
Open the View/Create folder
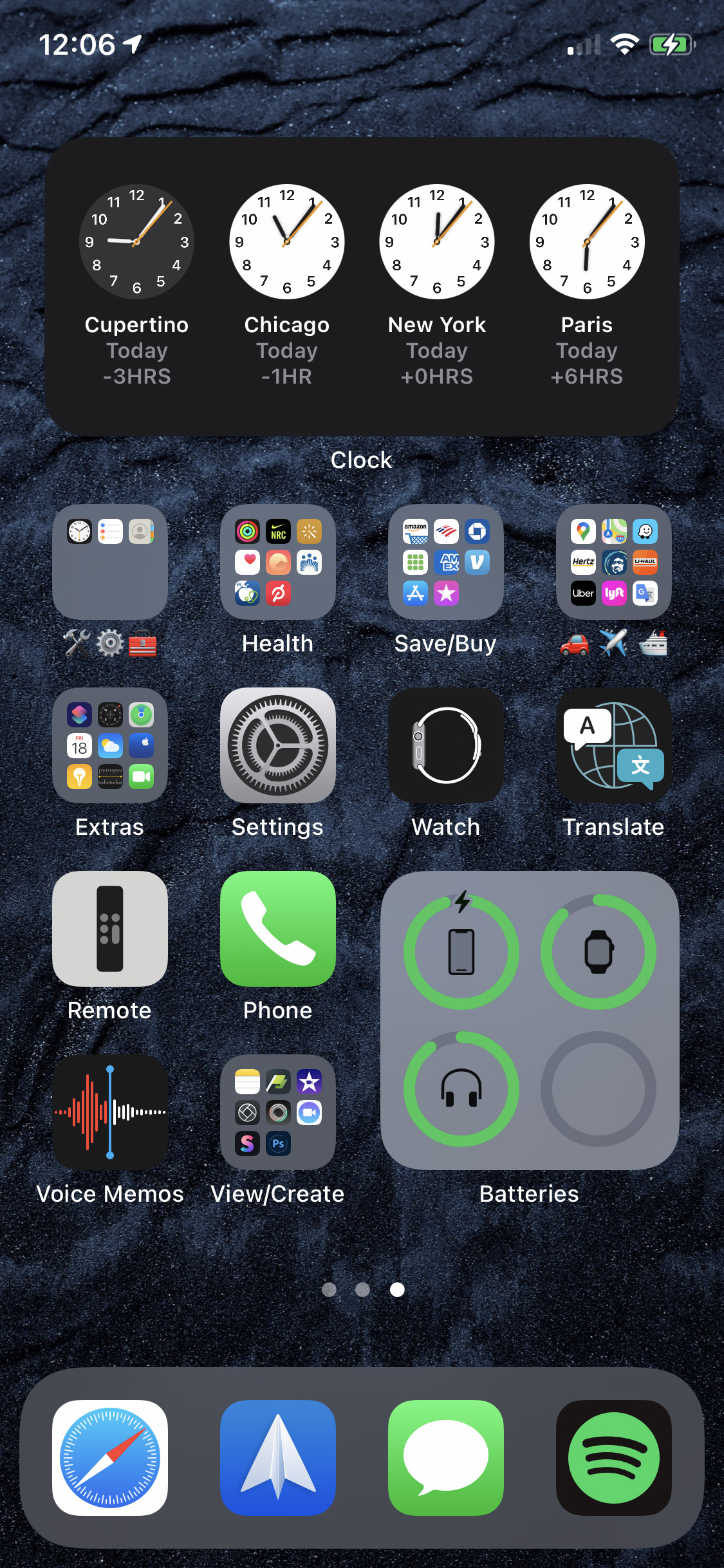pyautogui.click(x=277, y=1113)
